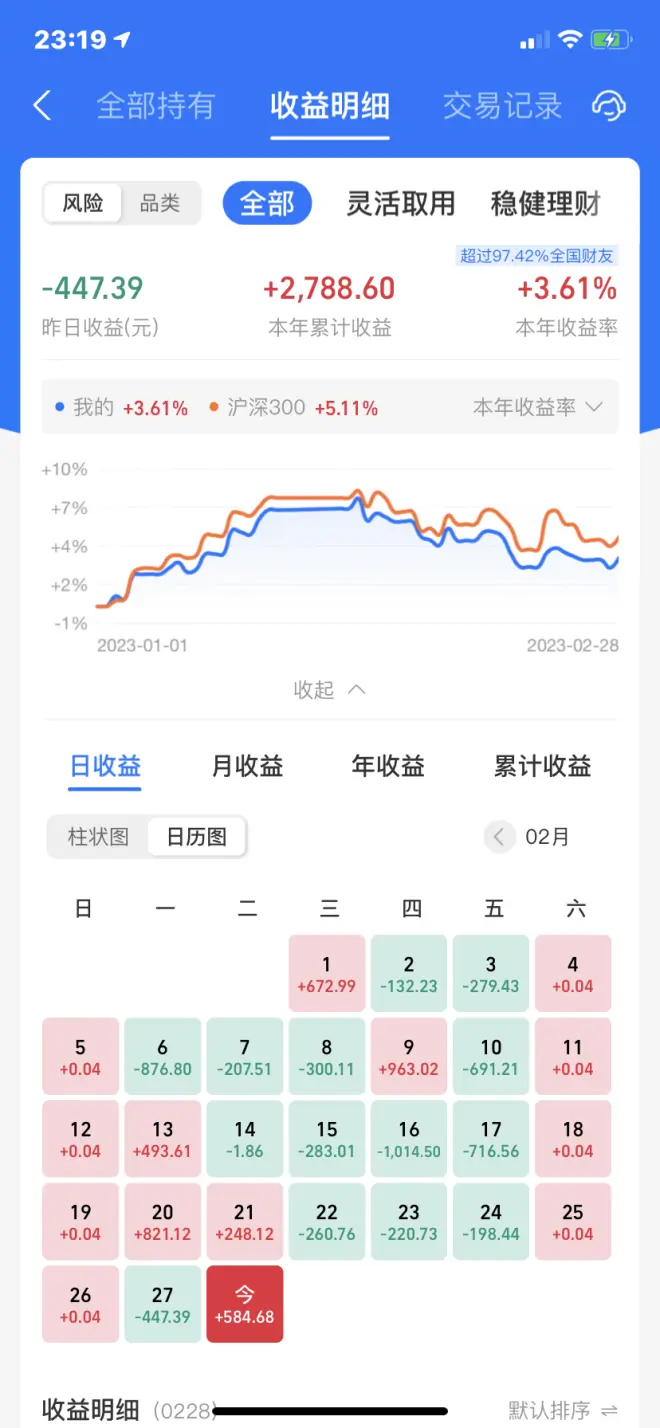Filter by 稳健理财
The image size is (660, 1428).
545,203
